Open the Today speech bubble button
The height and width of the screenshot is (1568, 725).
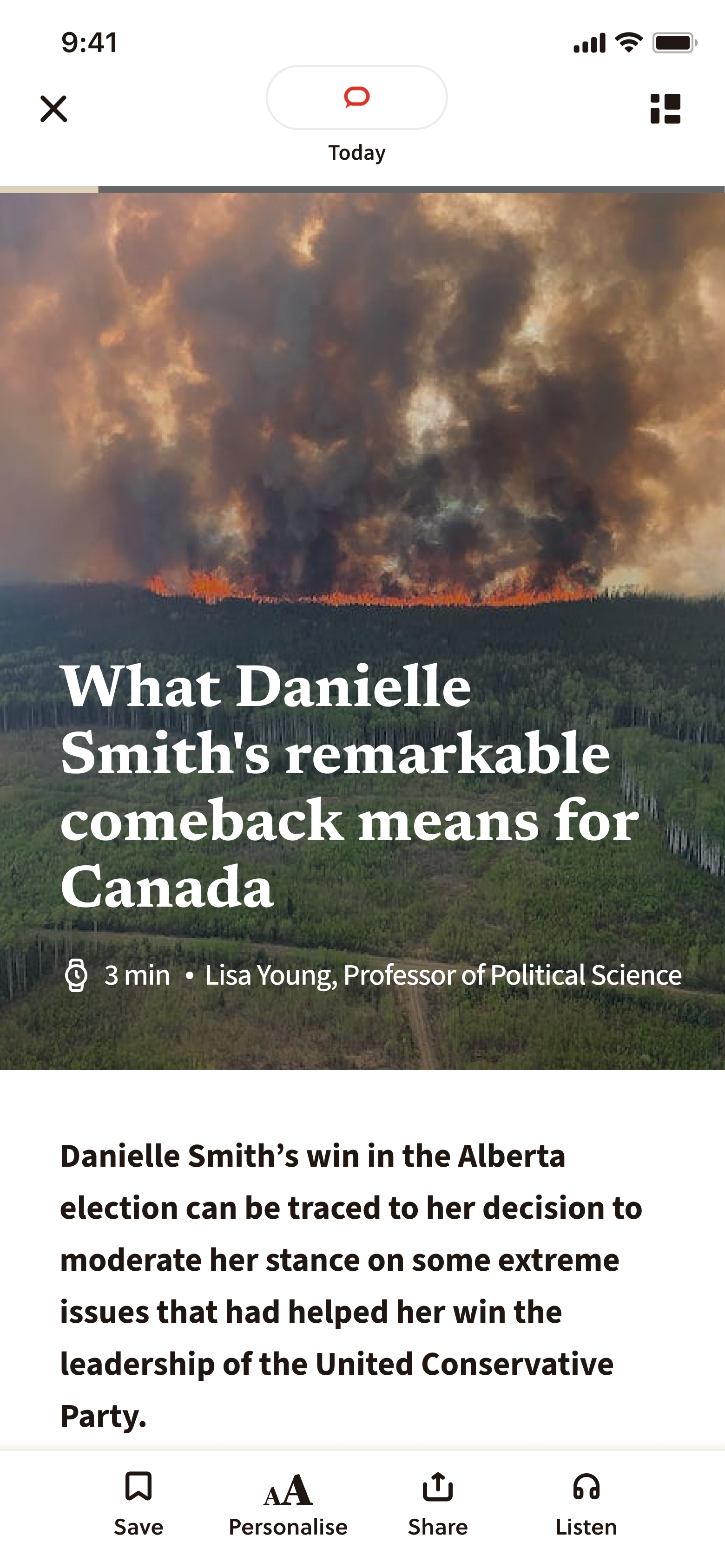[x=356, y=98]
